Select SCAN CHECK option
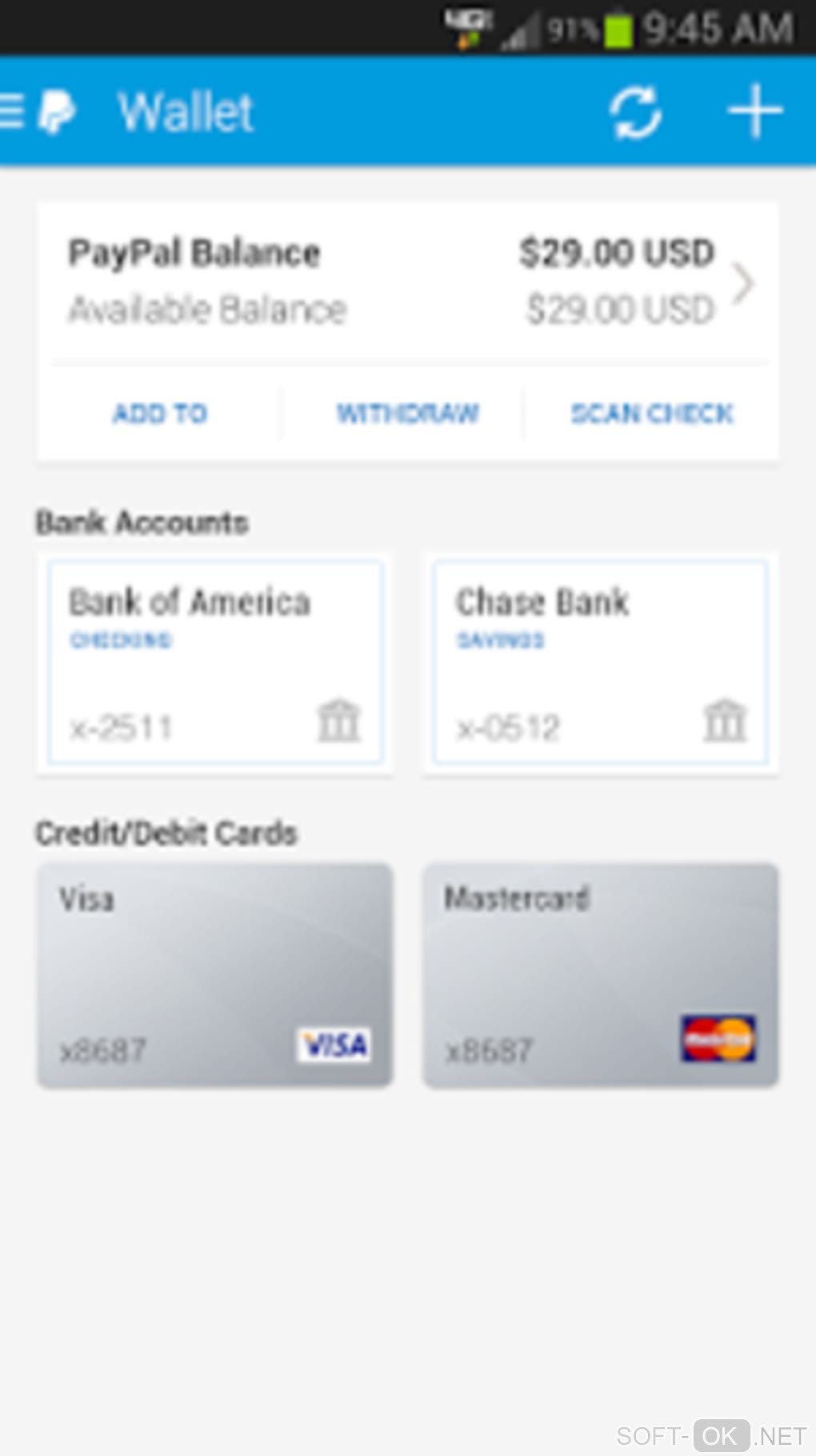The image size is (816, 1456). click(651, 414)
